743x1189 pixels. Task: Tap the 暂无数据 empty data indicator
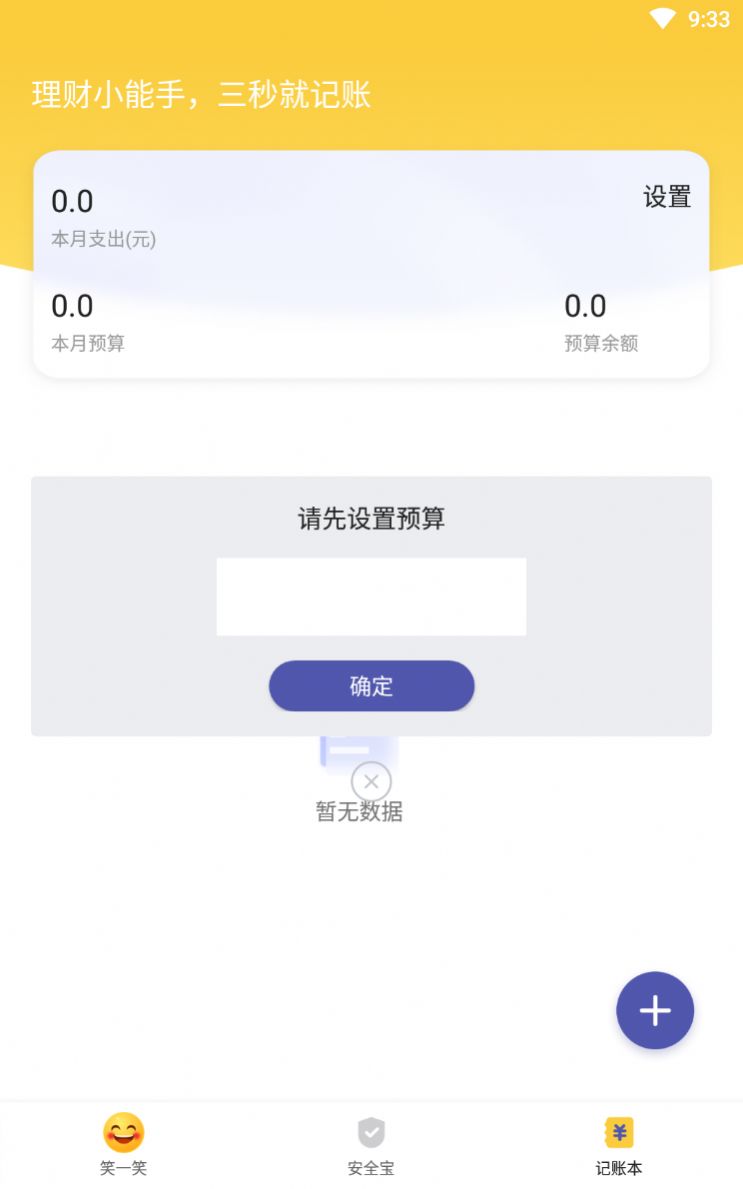[x=358, y=812]
